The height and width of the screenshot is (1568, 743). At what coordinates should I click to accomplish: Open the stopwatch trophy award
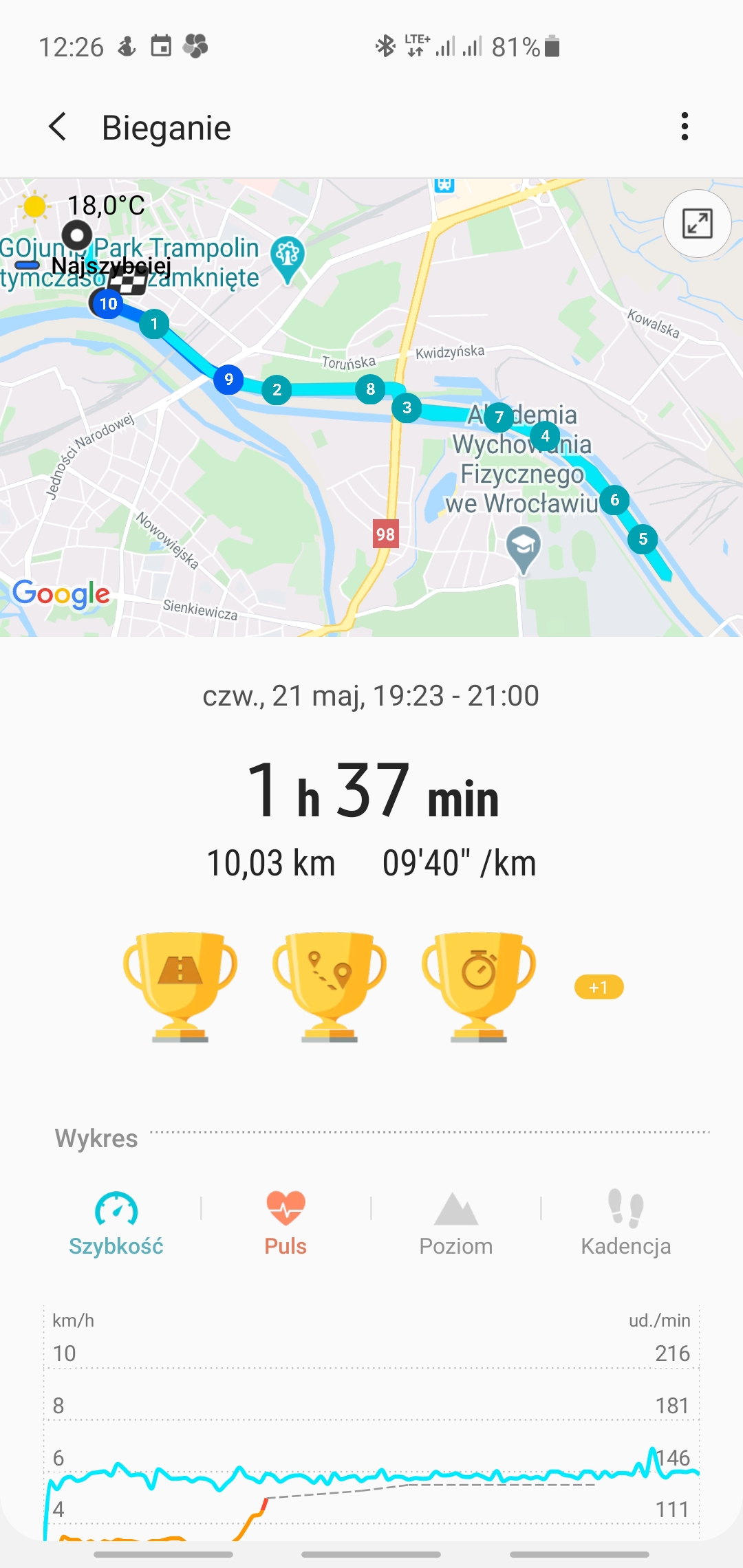point(479,986)
